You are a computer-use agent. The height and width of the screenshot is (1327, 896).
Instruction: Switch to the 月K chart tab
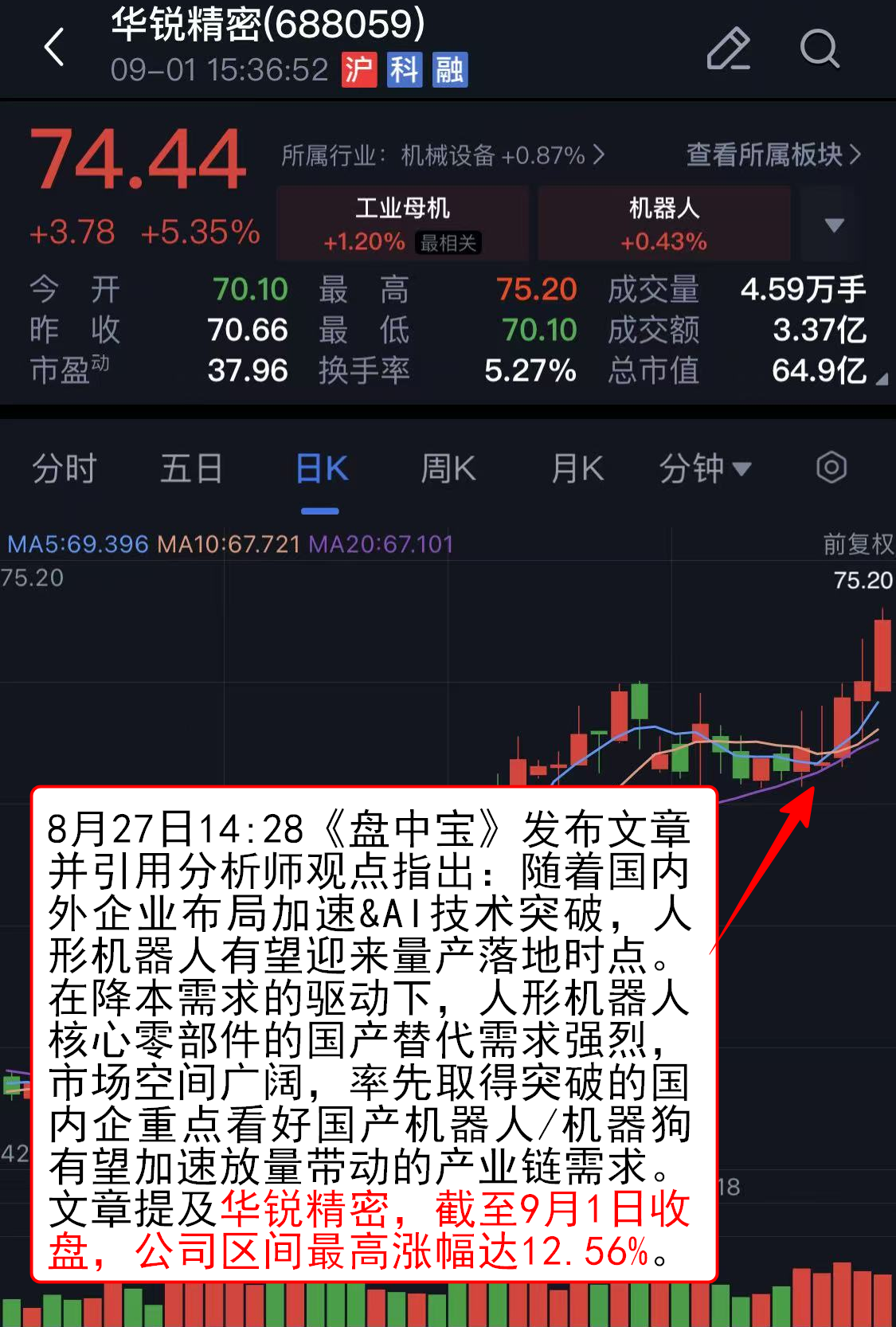pos(577,468)
